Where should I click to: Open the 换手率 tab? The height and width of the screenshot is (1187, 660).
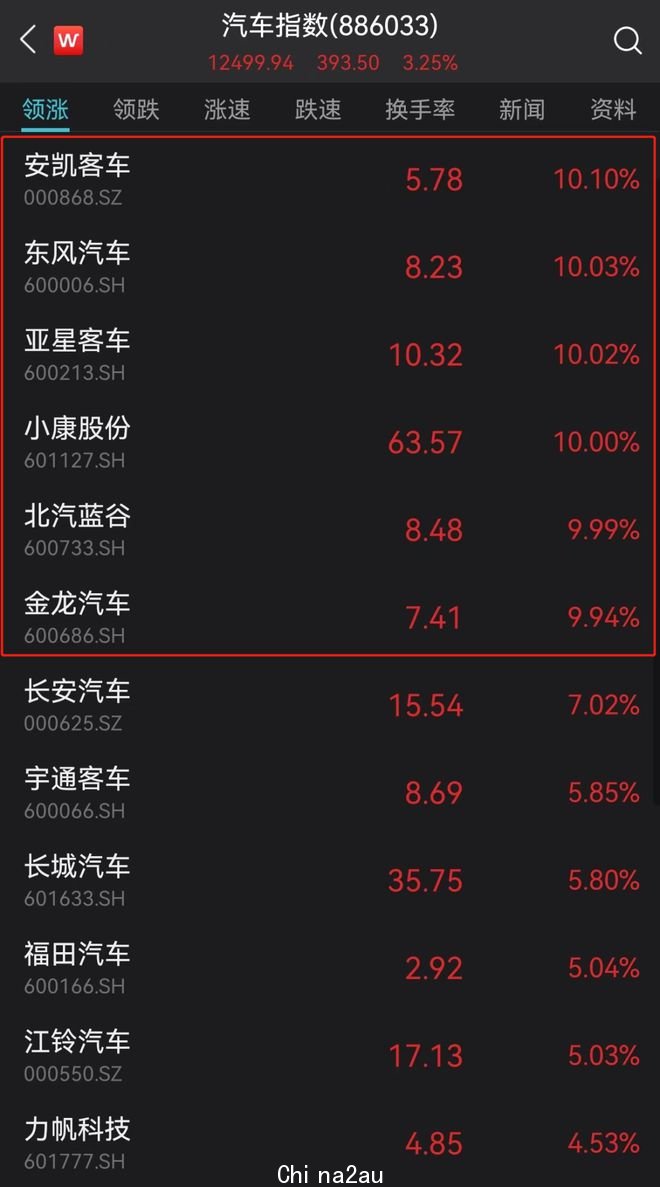point(420,110)
